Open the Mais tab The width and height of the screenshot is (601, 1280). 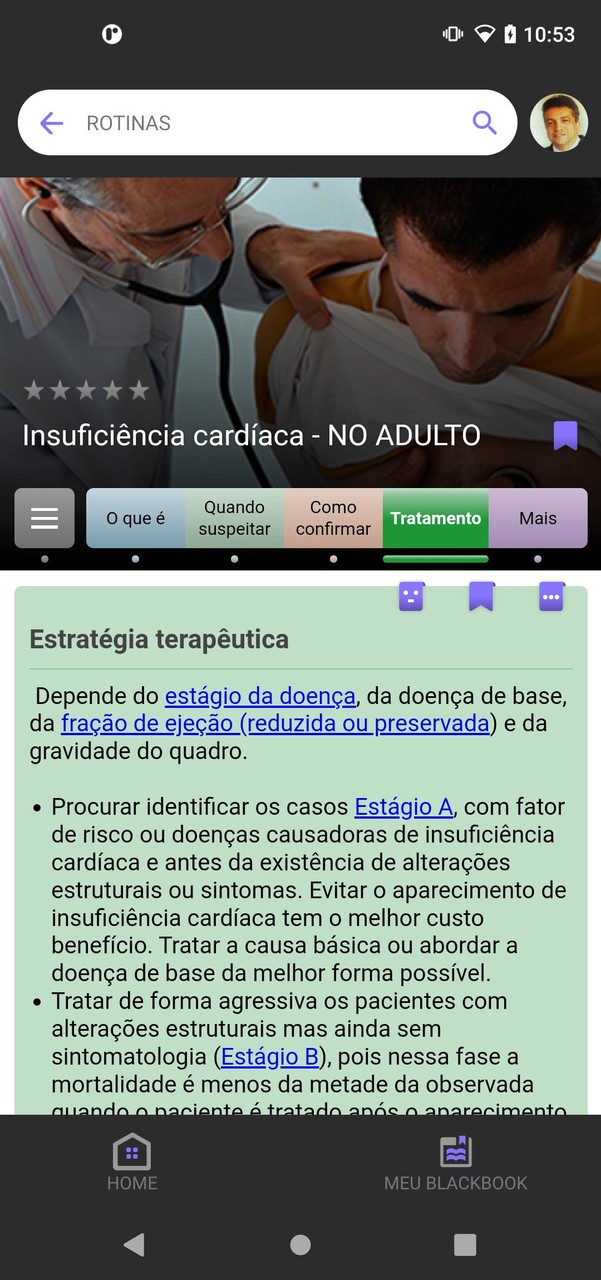tap(538, 518)
